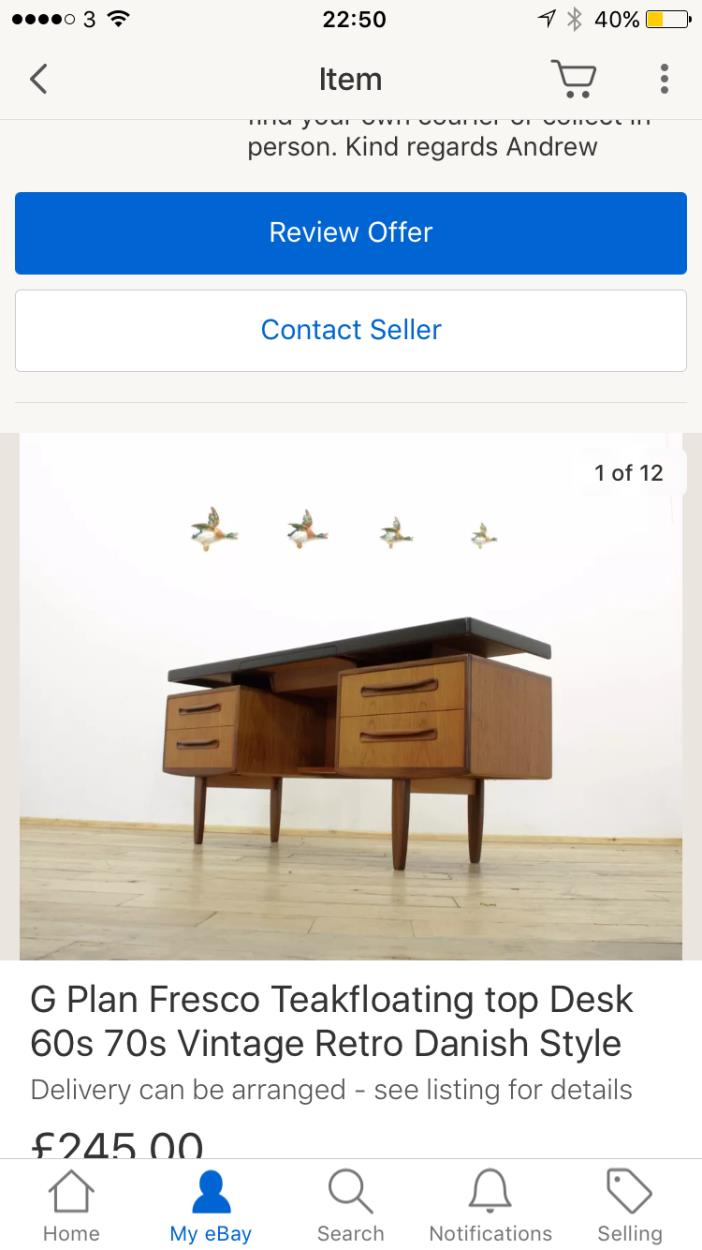
Task: Contact the seller
Action: tap(351, 331)
